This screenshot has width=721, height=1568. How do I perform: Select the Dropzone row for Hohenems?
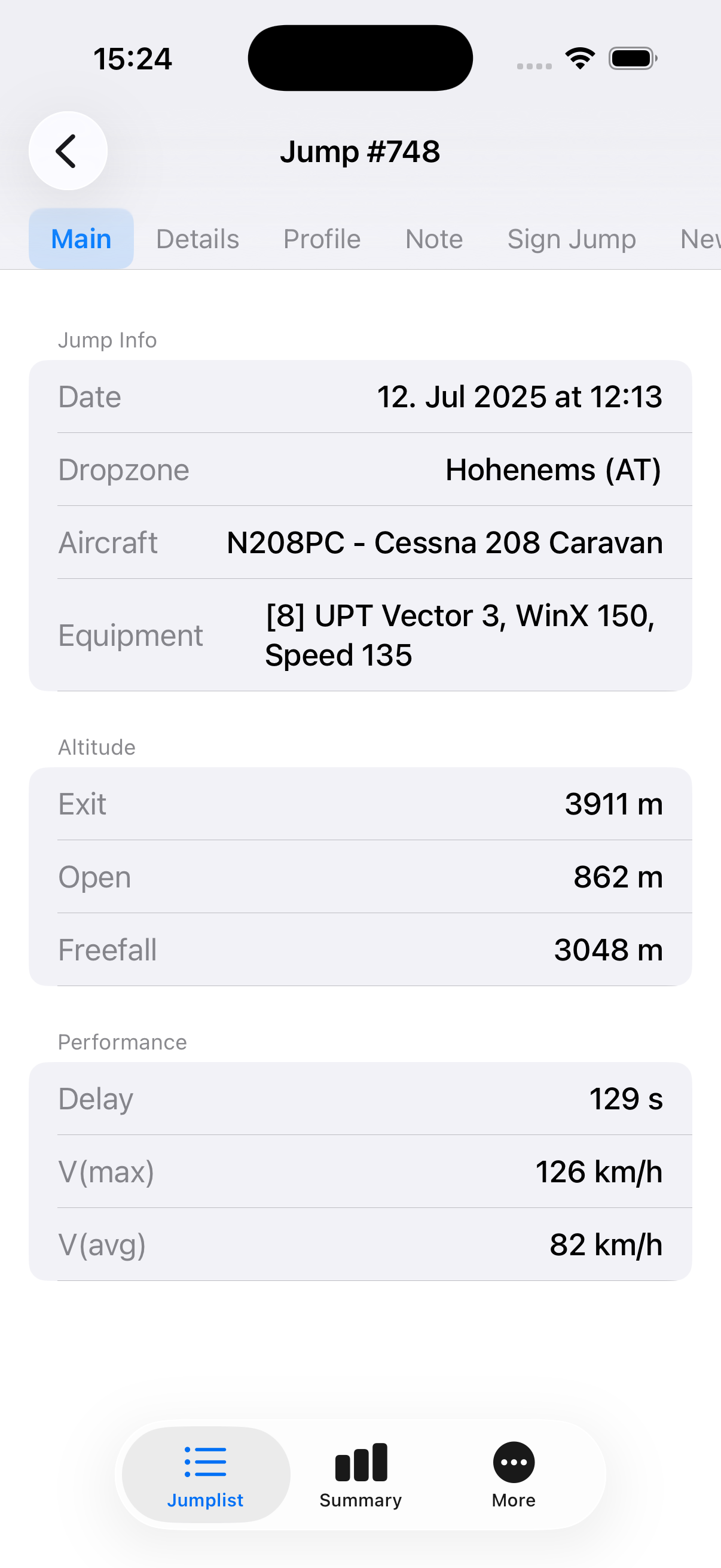(360, 469)
